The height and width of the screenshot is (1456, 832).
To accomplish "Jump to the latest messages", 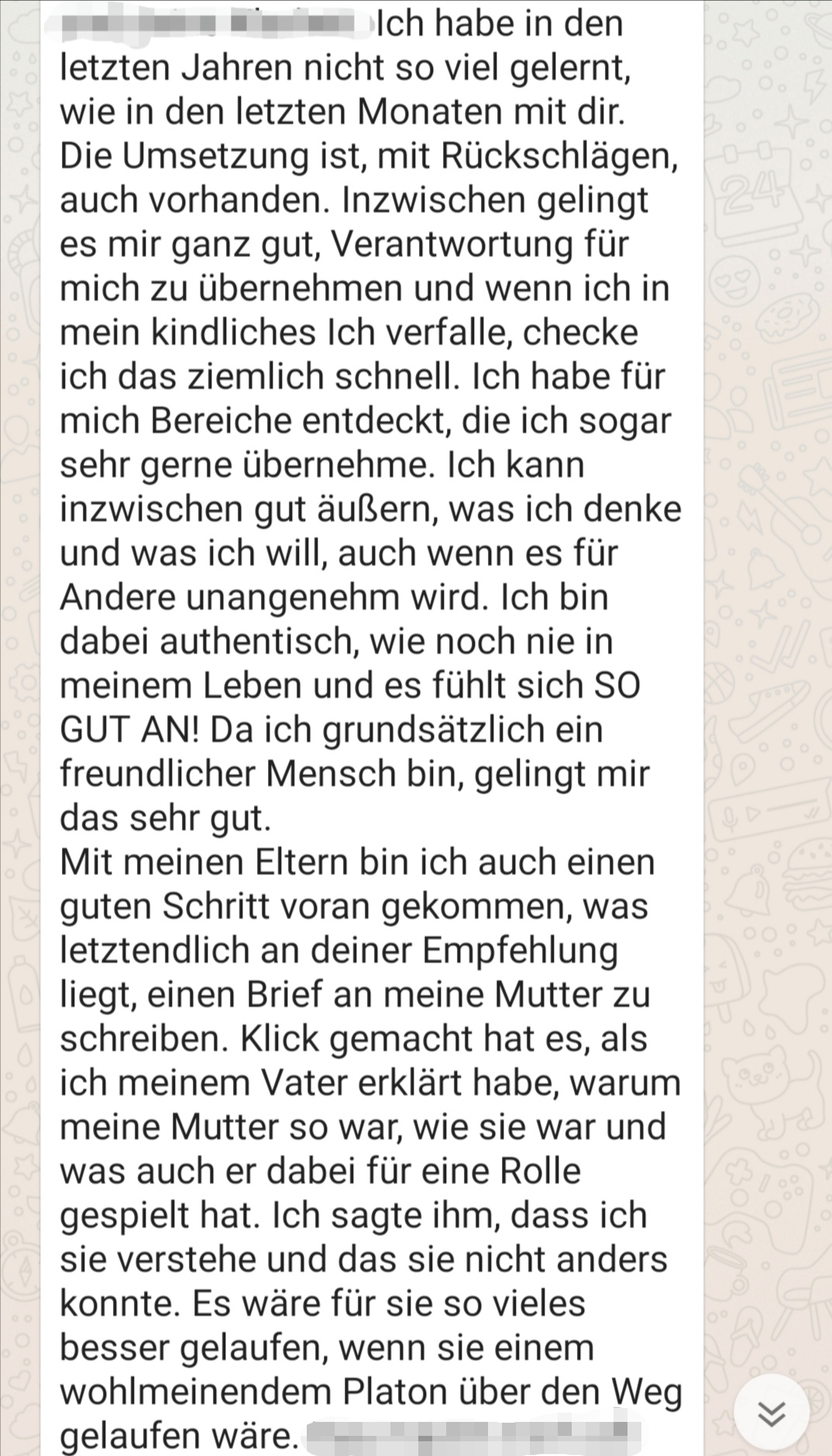I will tap(771, 1413).
